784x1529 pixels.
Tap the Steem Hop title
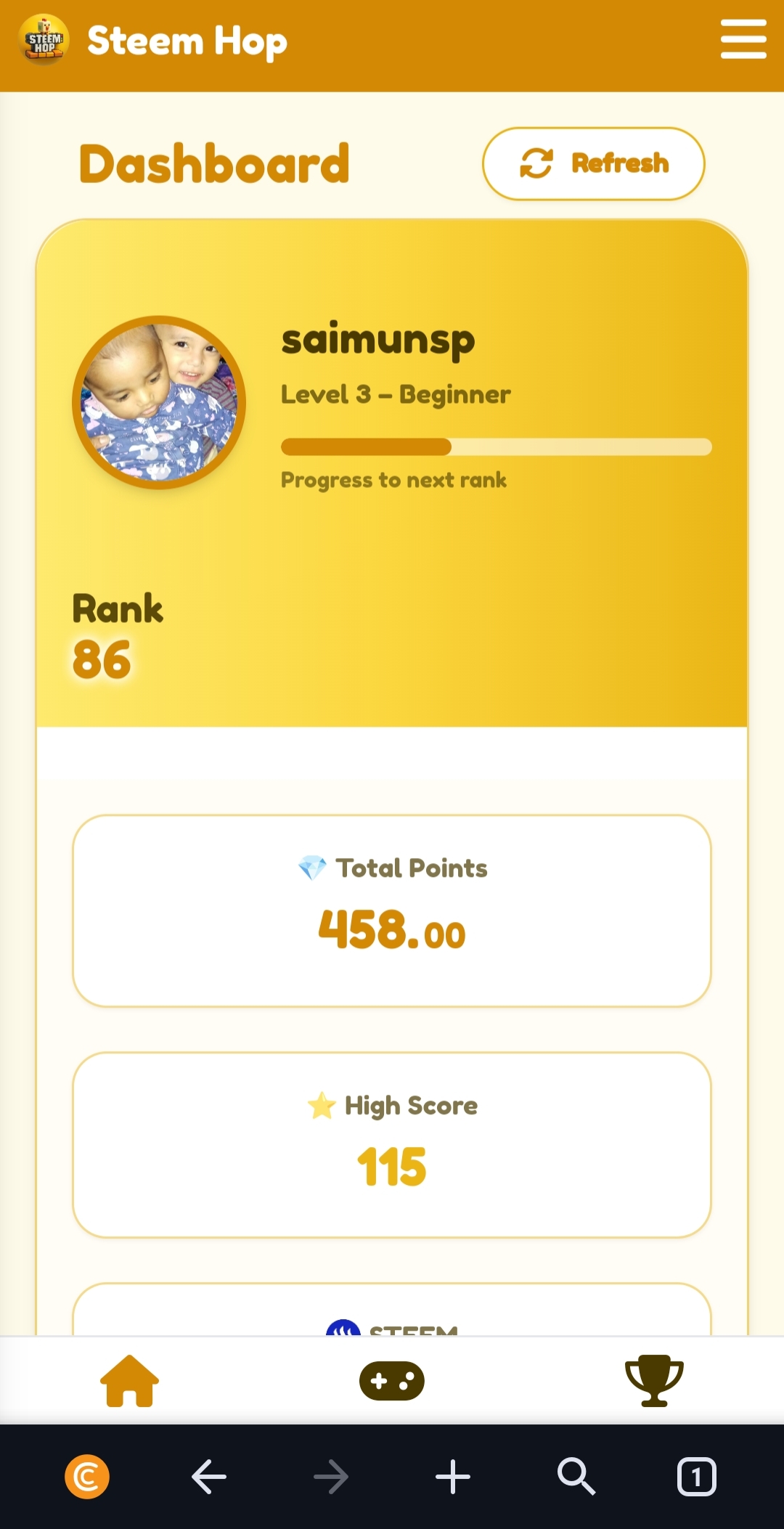[x=187, y=41]
